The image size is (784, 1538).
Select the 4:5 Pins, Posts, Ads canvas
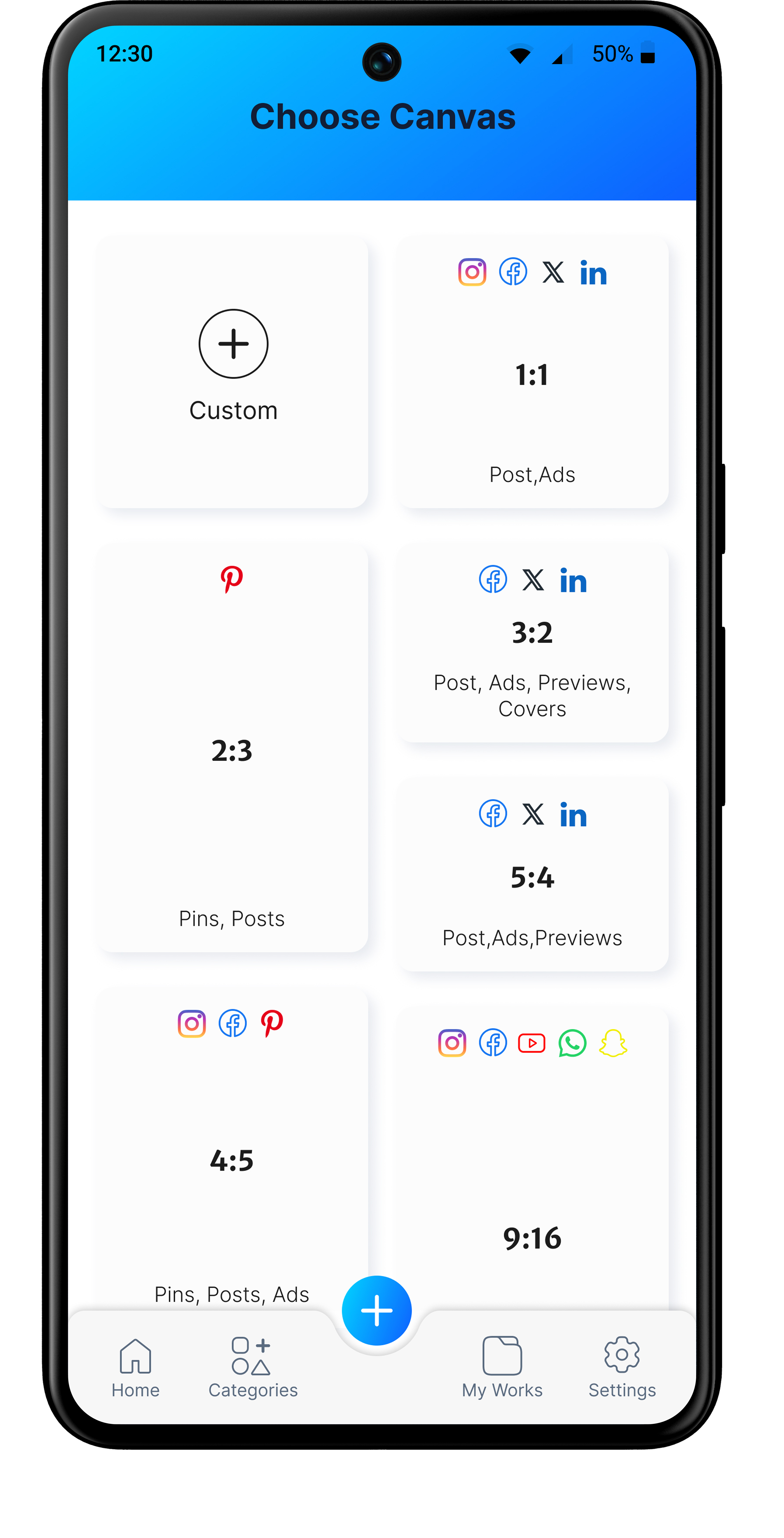click(232, 1159)
